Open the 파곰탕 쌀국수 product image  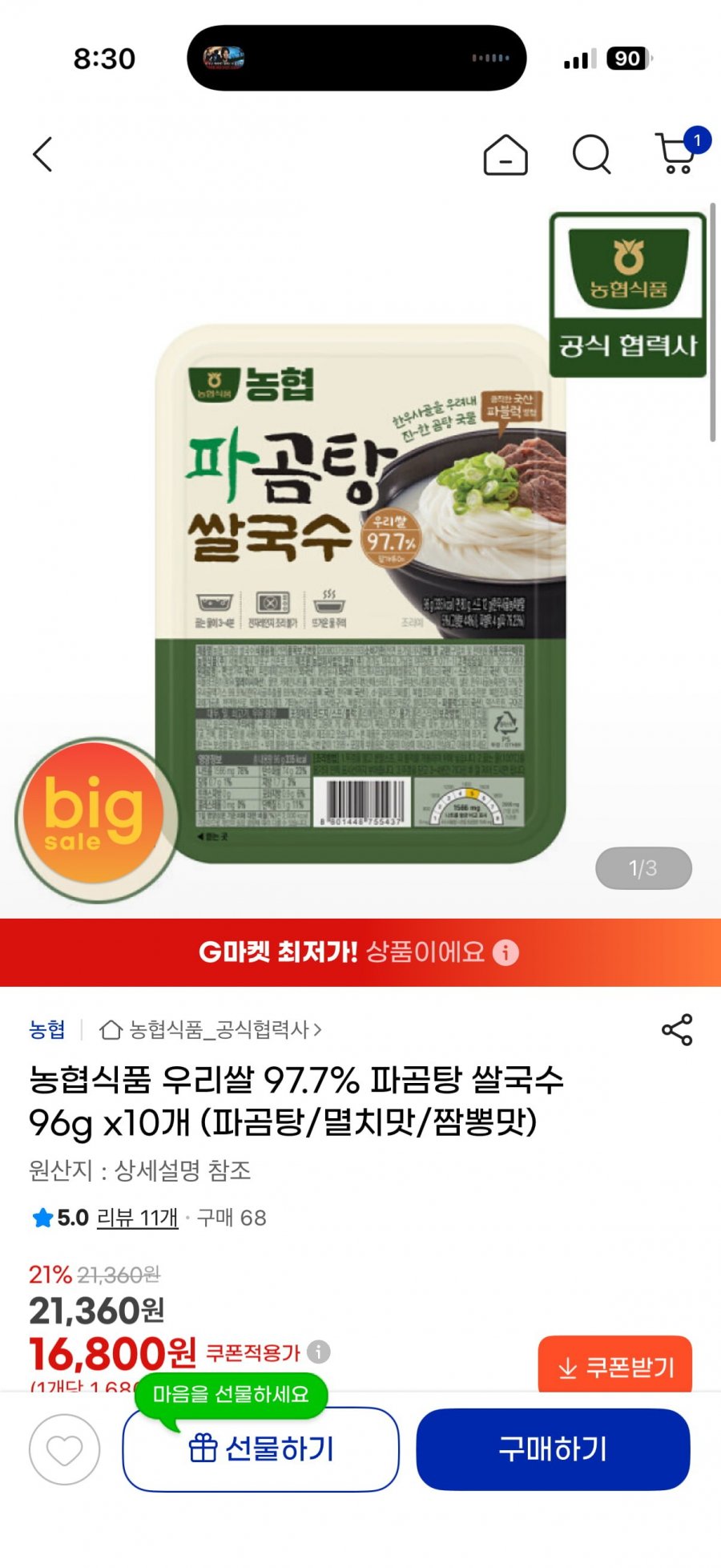(360, 593)
